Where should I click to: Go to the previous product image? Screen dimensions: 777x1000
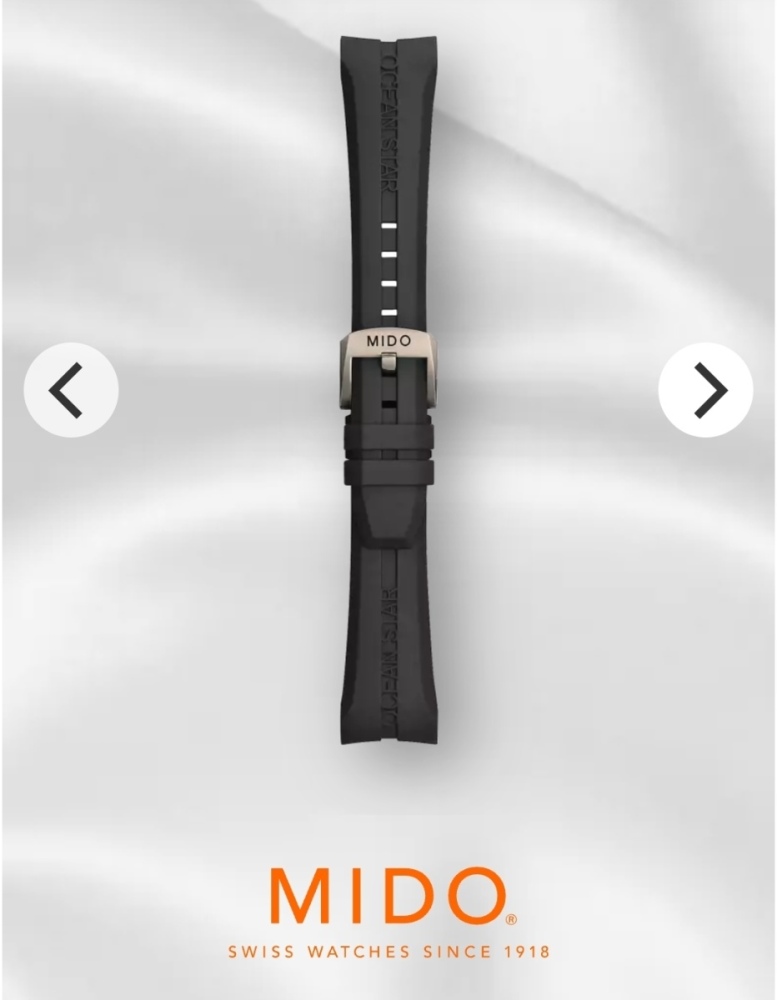pyautogui.click(x=70, y=390)
